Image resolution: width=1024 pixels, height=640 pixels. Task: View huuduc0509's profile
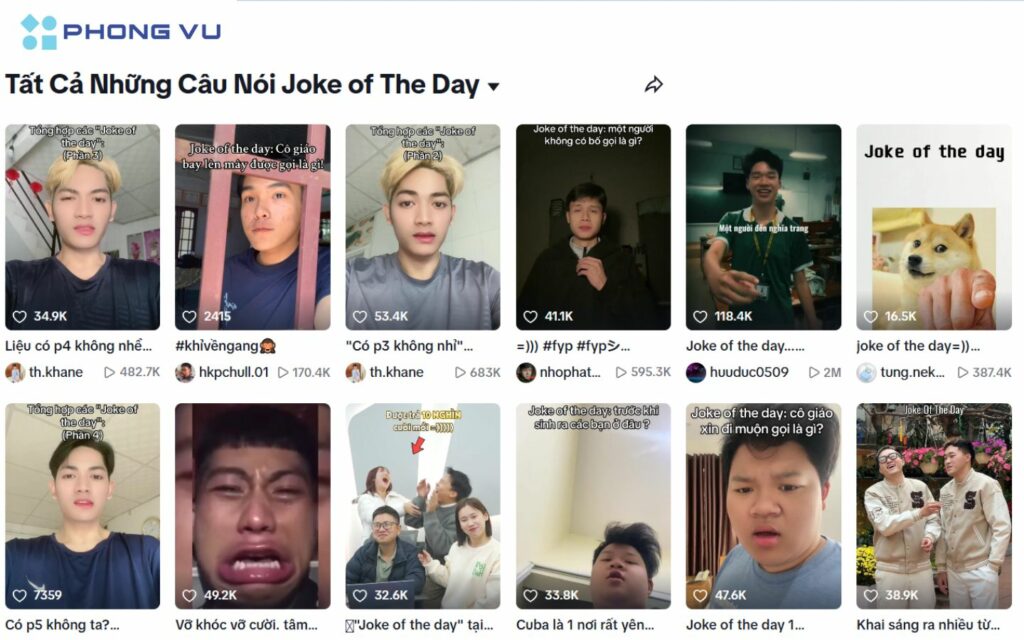tap(749, 372)
